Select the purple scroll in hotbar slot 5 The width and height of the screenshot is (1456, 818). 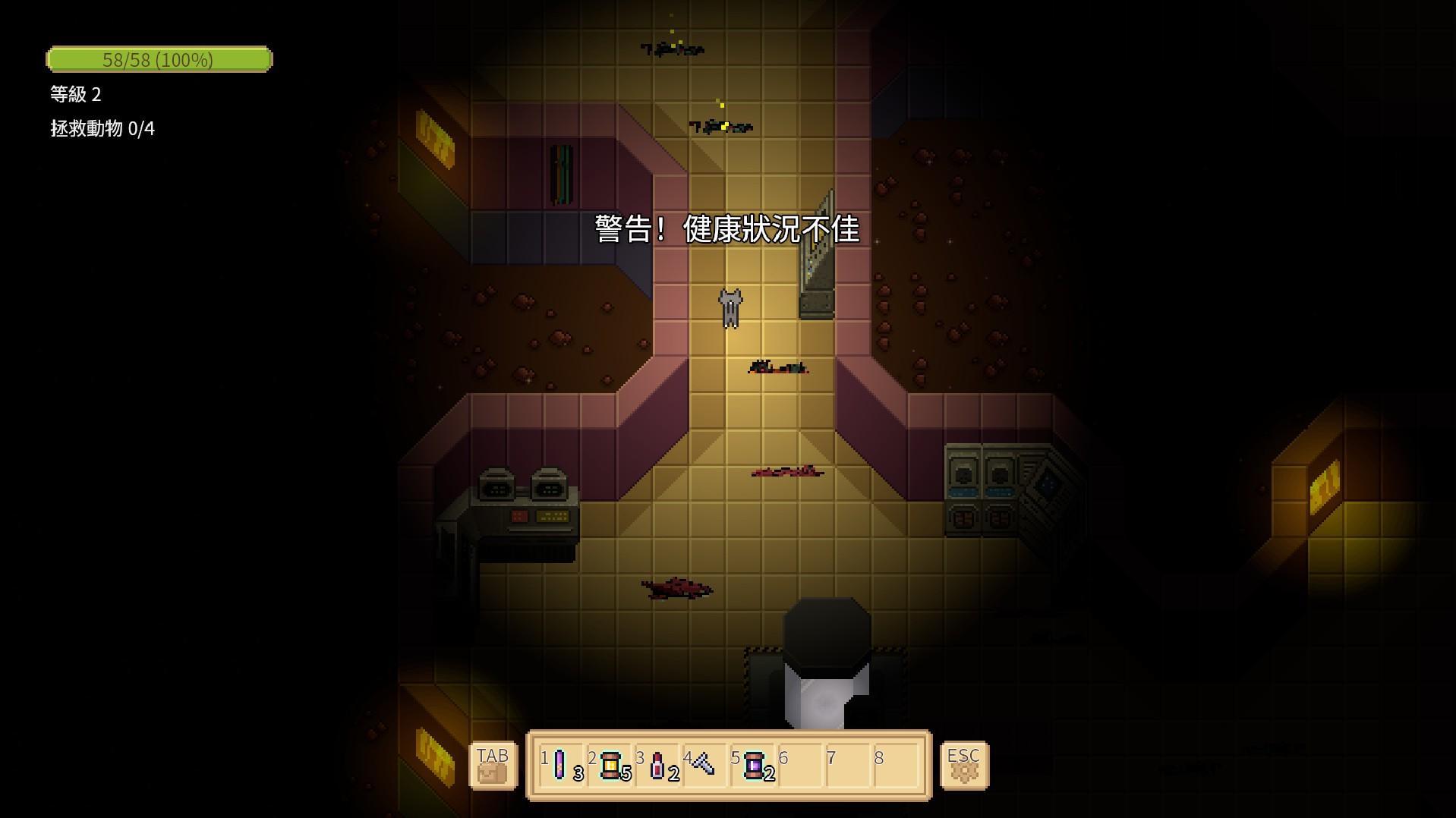click(753, 765)
